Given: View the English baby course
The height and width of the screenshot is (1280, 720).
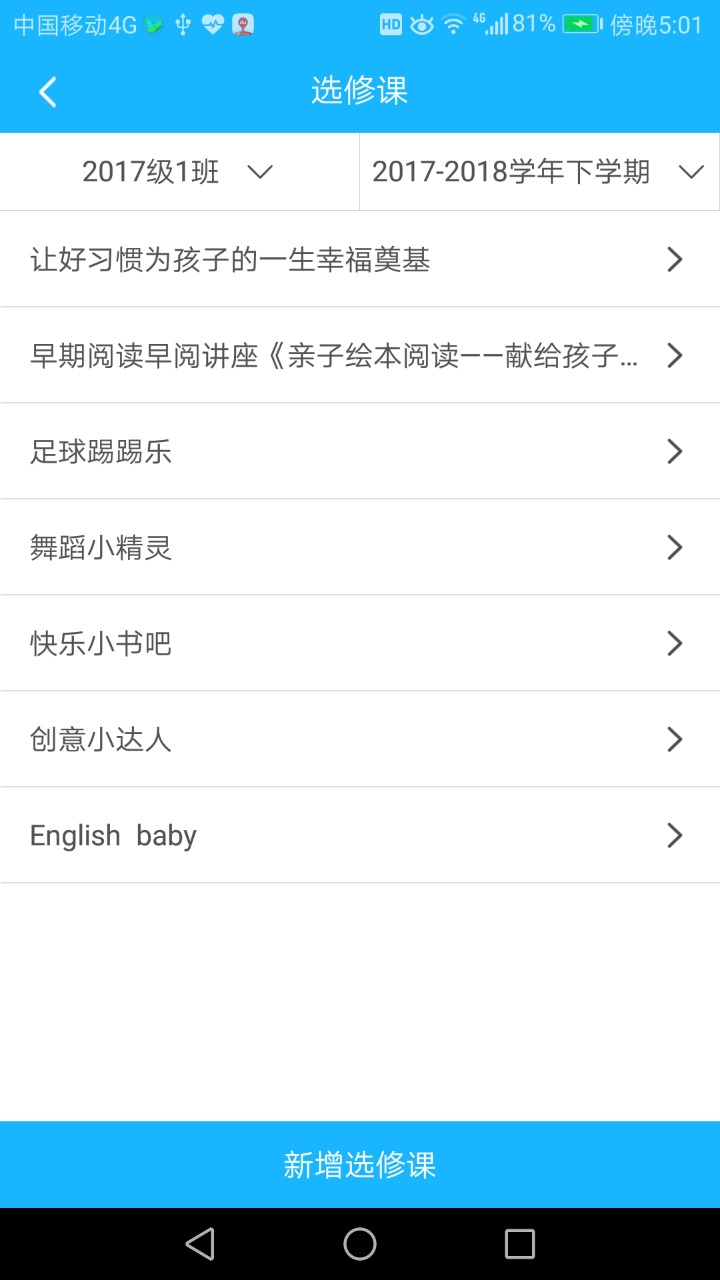Looking at the screenshot, I should pos(360,836).
